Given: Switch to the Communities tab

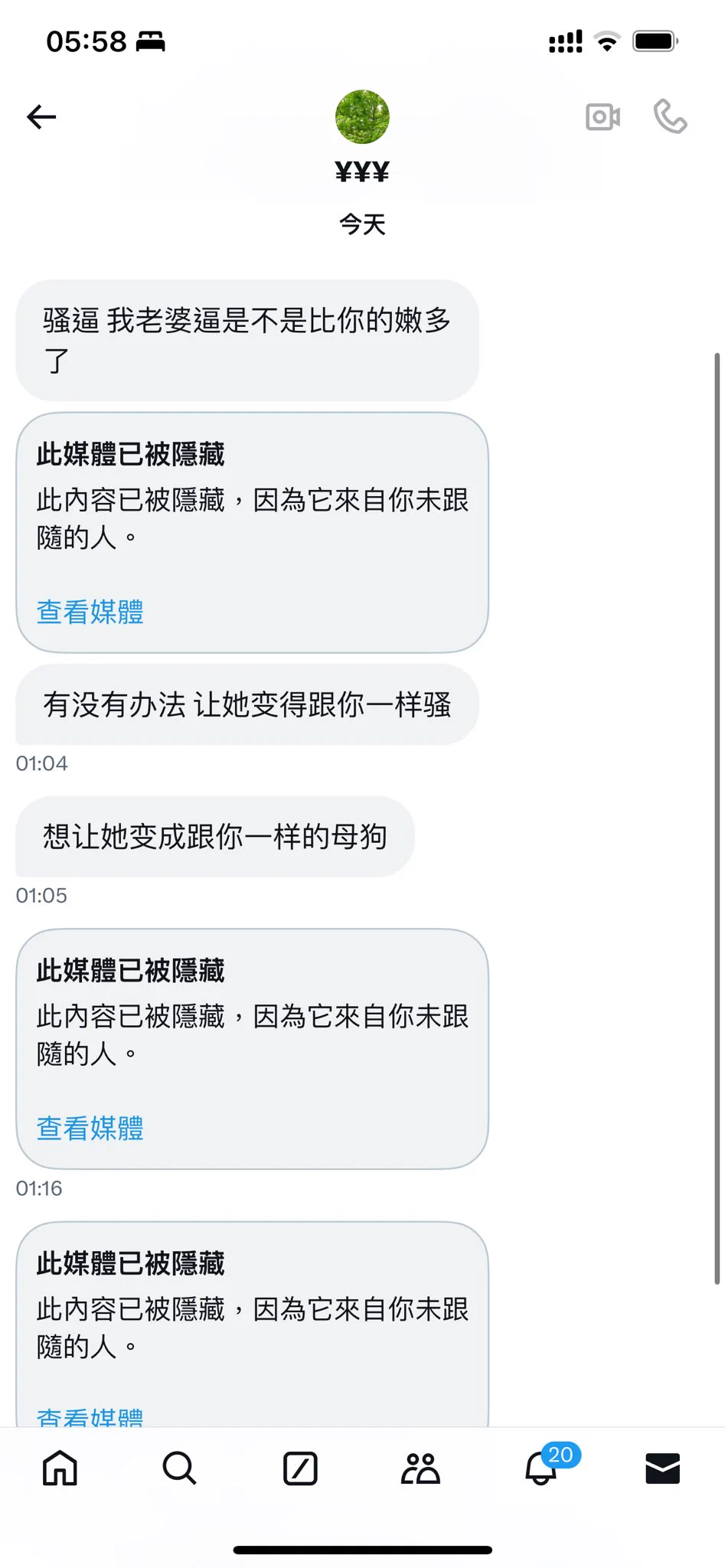Looking at the screenshot, I should [x=420, y=1468].
